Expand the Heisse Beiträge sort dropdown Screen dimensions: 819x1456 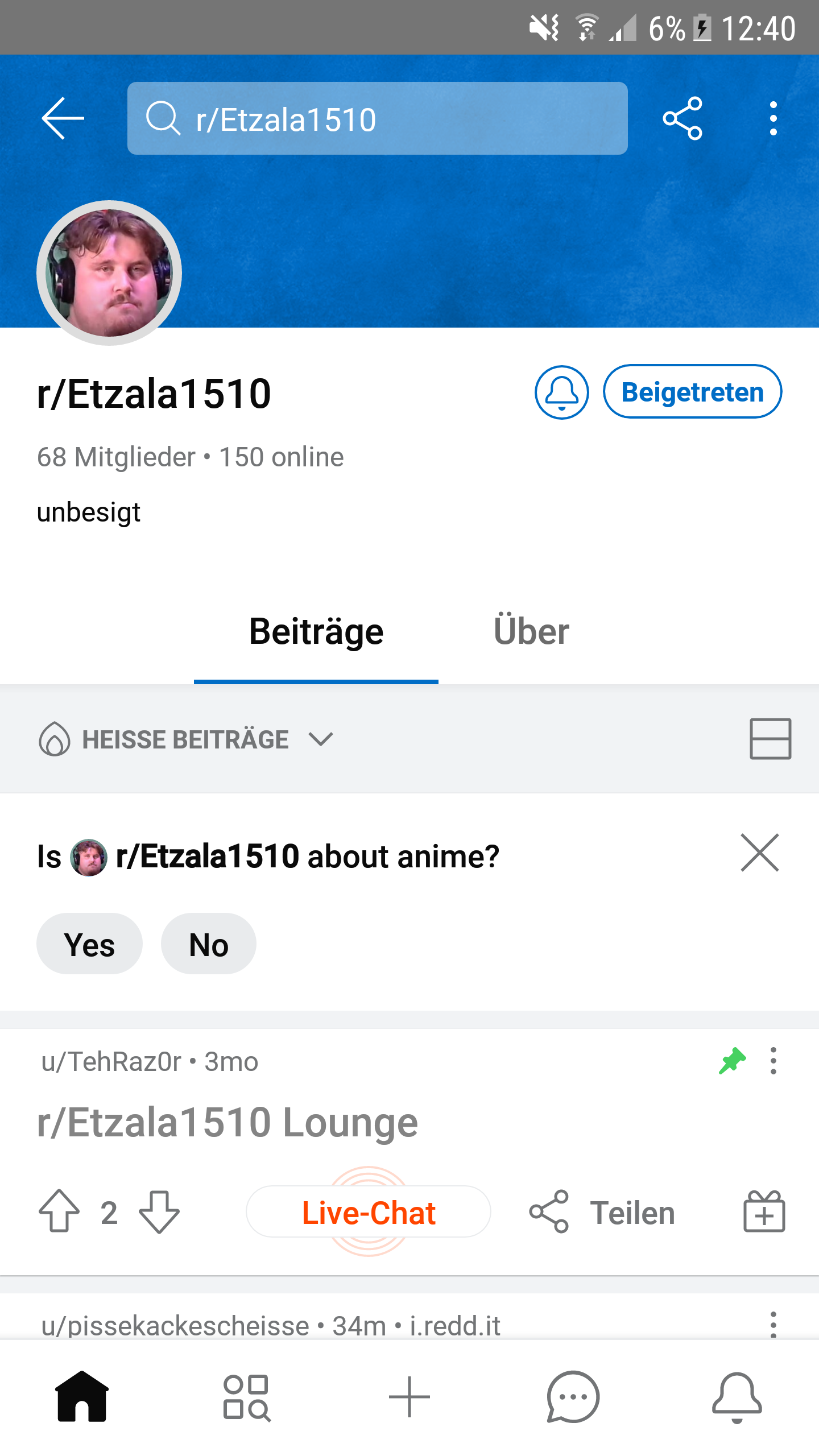(x=187, y=739)
